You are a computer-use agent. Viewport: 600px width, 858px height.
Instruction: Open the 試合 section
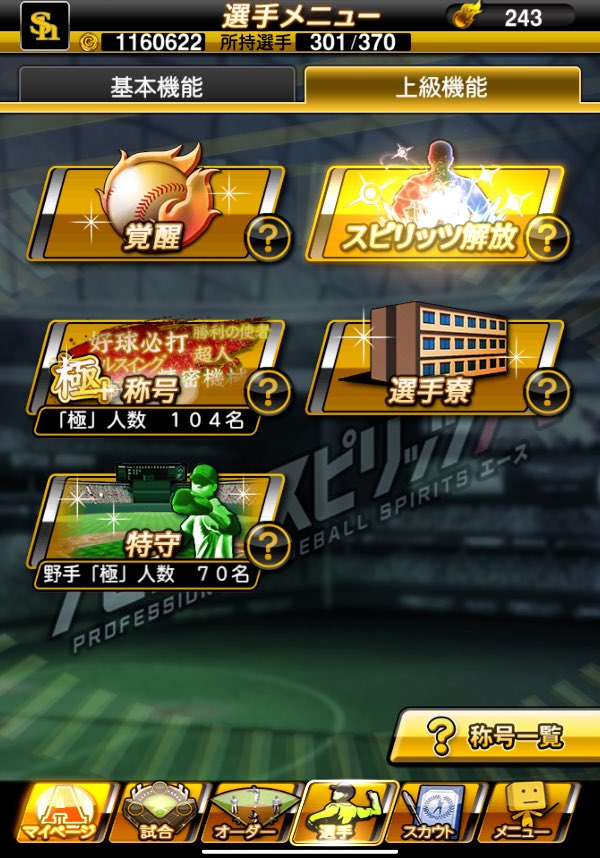[155, 813]
